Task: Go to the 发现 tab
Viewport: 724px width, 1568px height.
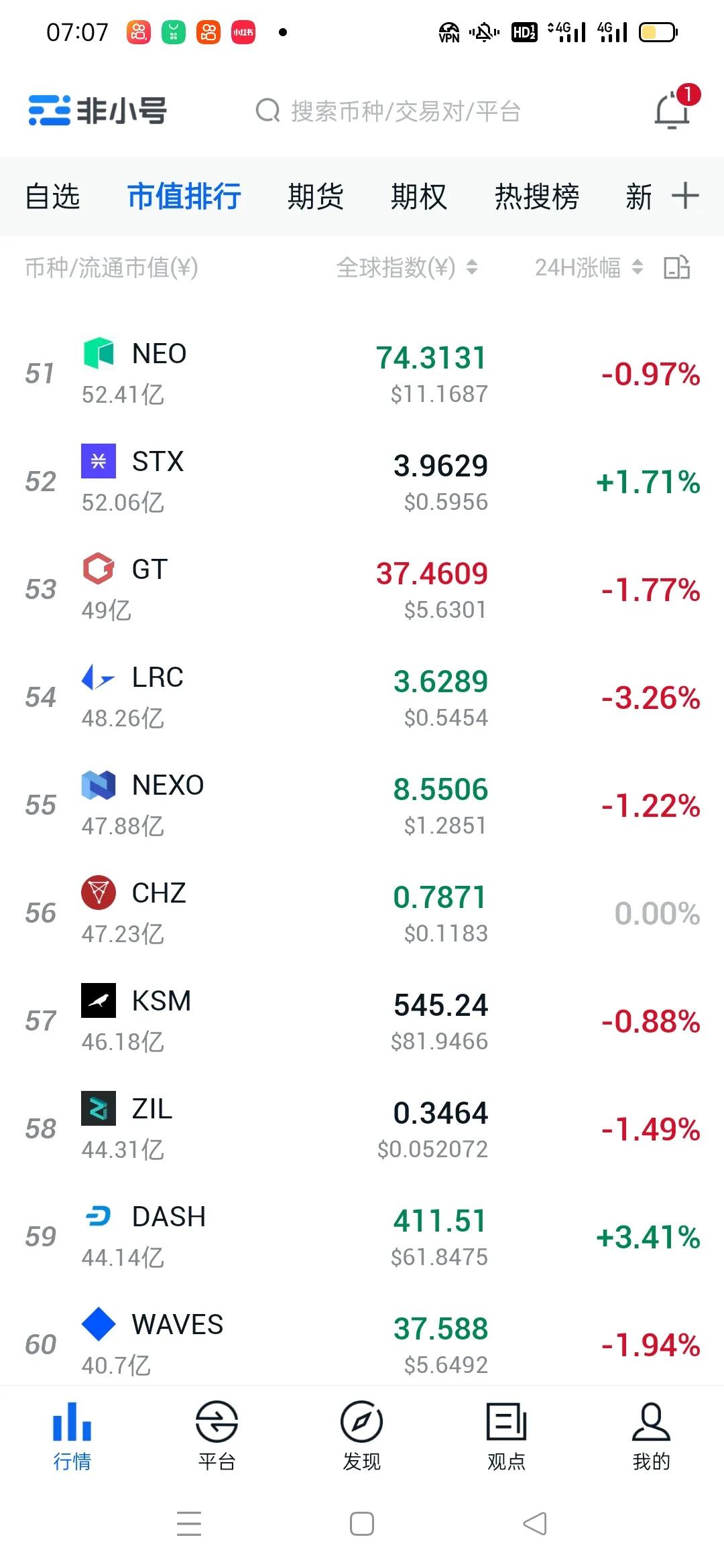Action: pos(361,1435)
